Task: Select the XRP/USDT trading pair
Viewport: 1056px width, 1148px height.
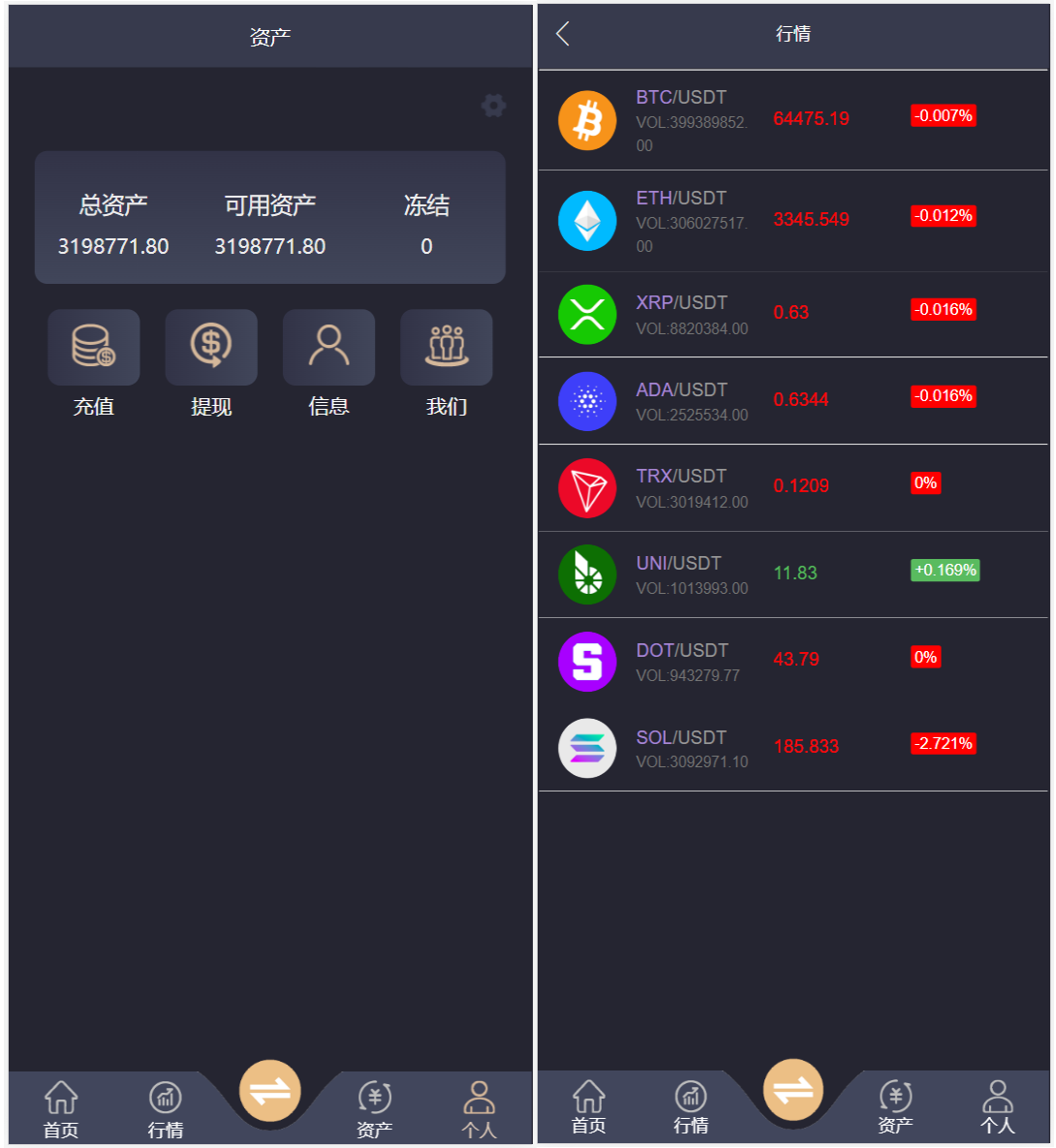Action: (792, 314)
